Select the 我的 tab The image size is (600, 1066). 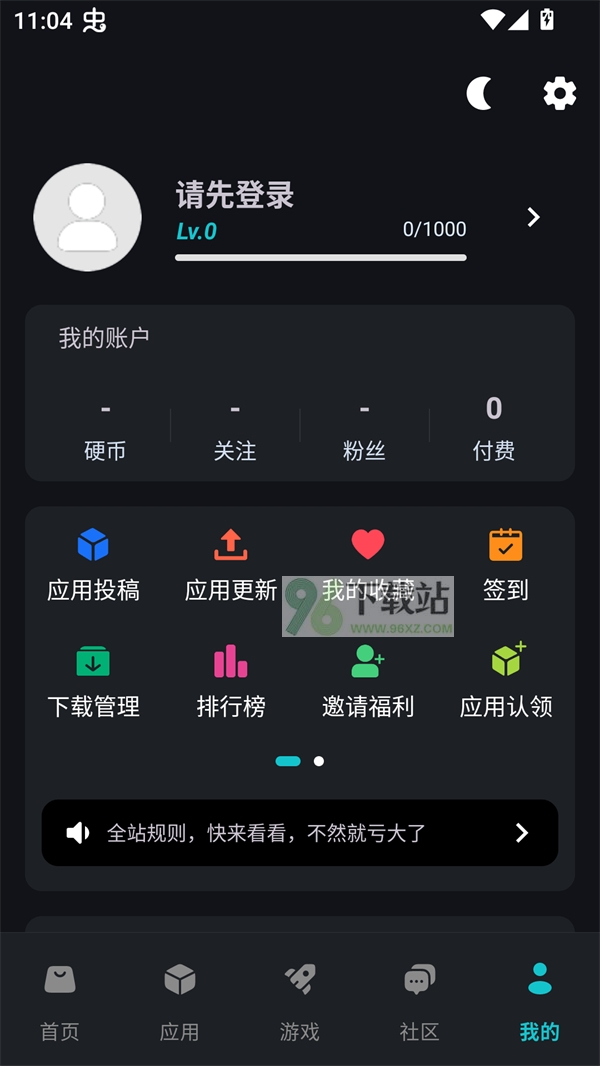coord(540,1002)
